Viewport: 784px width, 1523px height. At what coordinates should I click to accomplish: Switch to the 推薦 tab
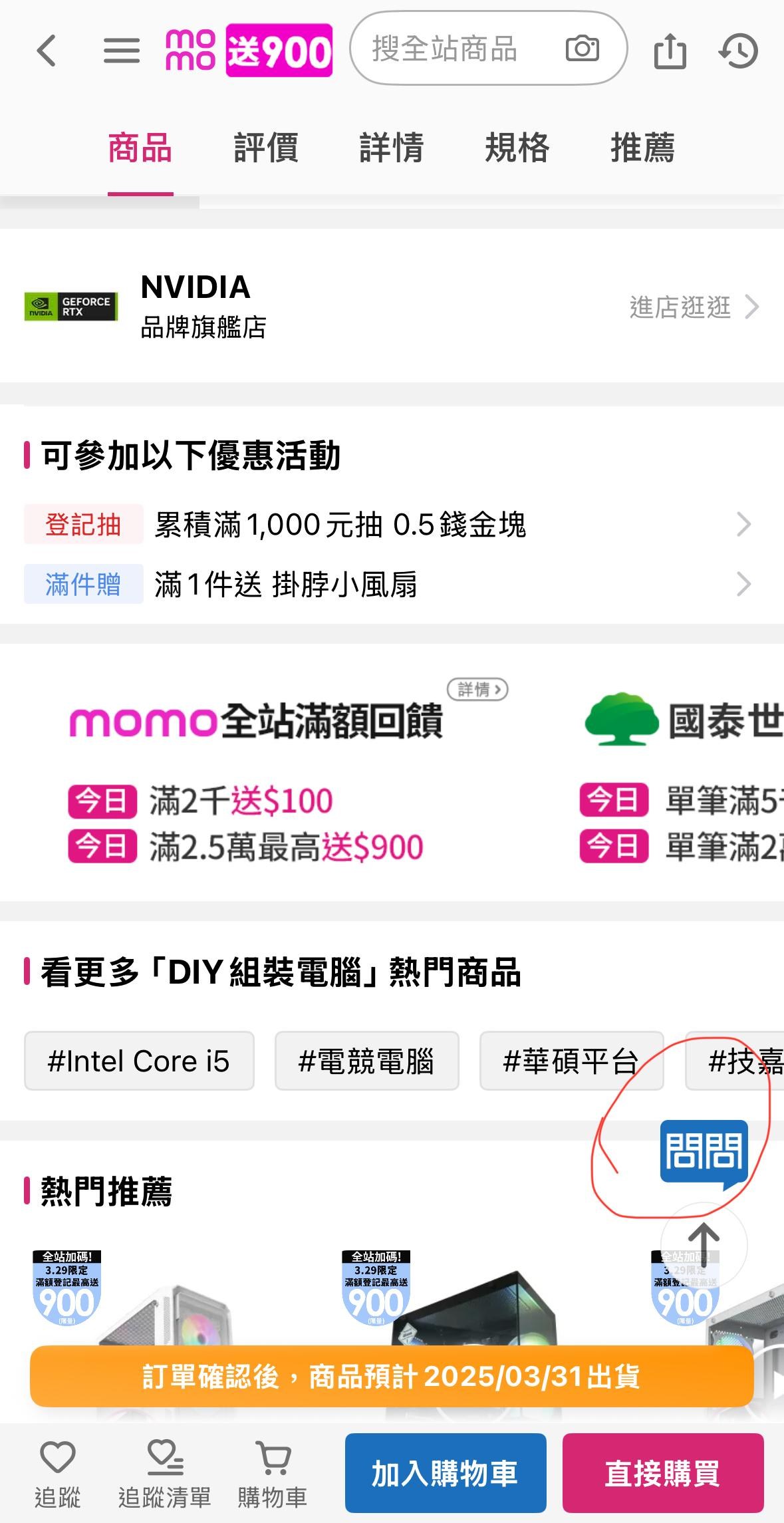pos(643,148)
